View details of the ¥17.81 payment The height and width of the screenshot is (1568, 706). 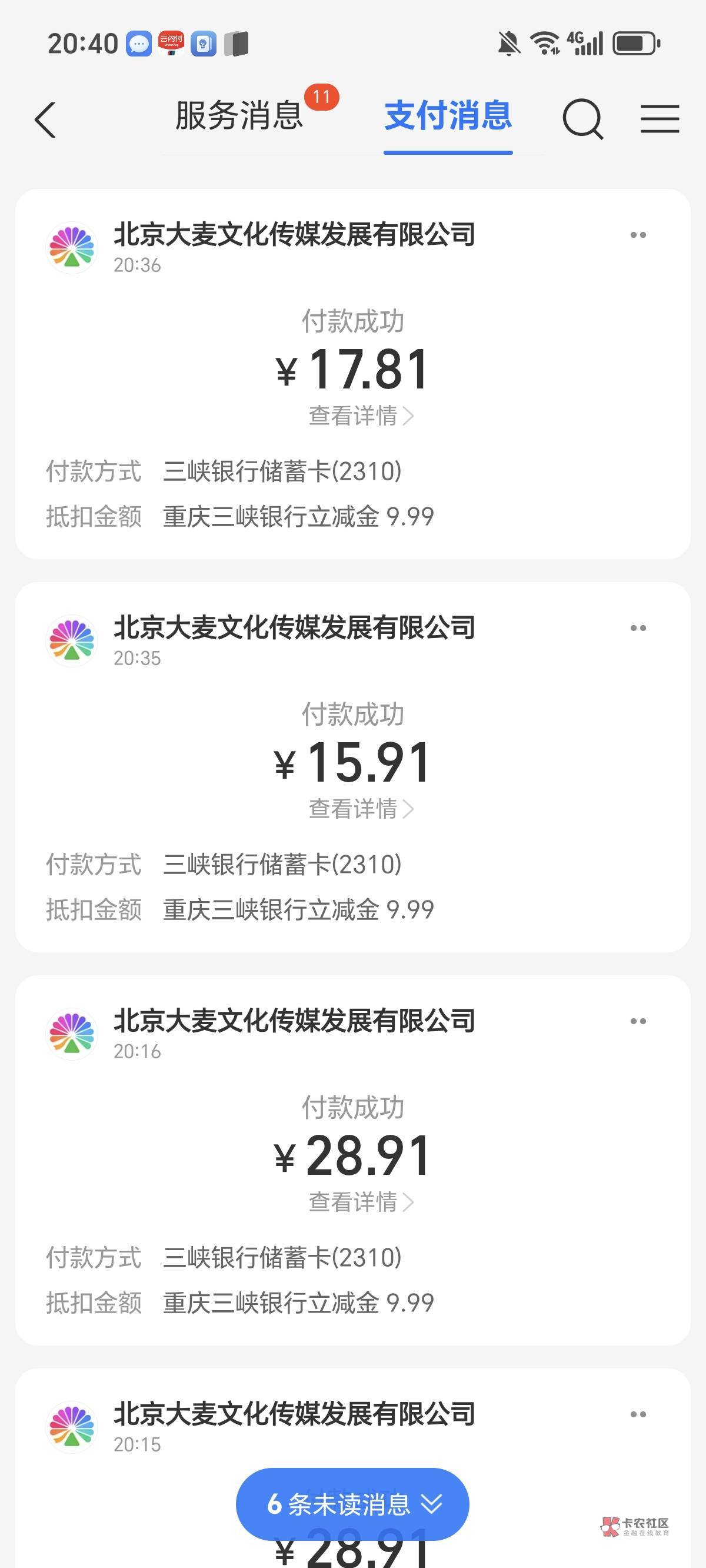[x=360, y=416]
